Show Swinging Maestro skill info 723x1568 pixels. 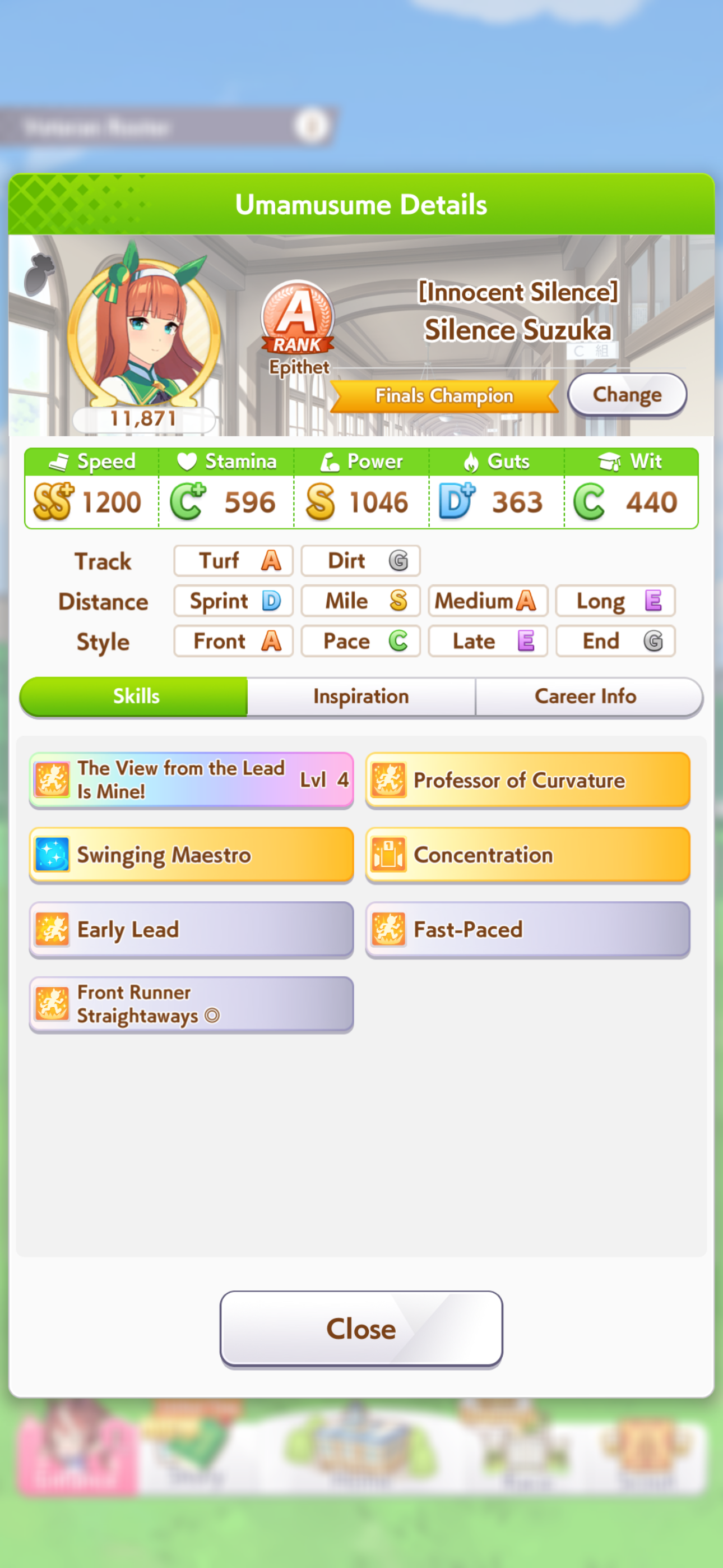pyautogui.click(x=191, y=855)
